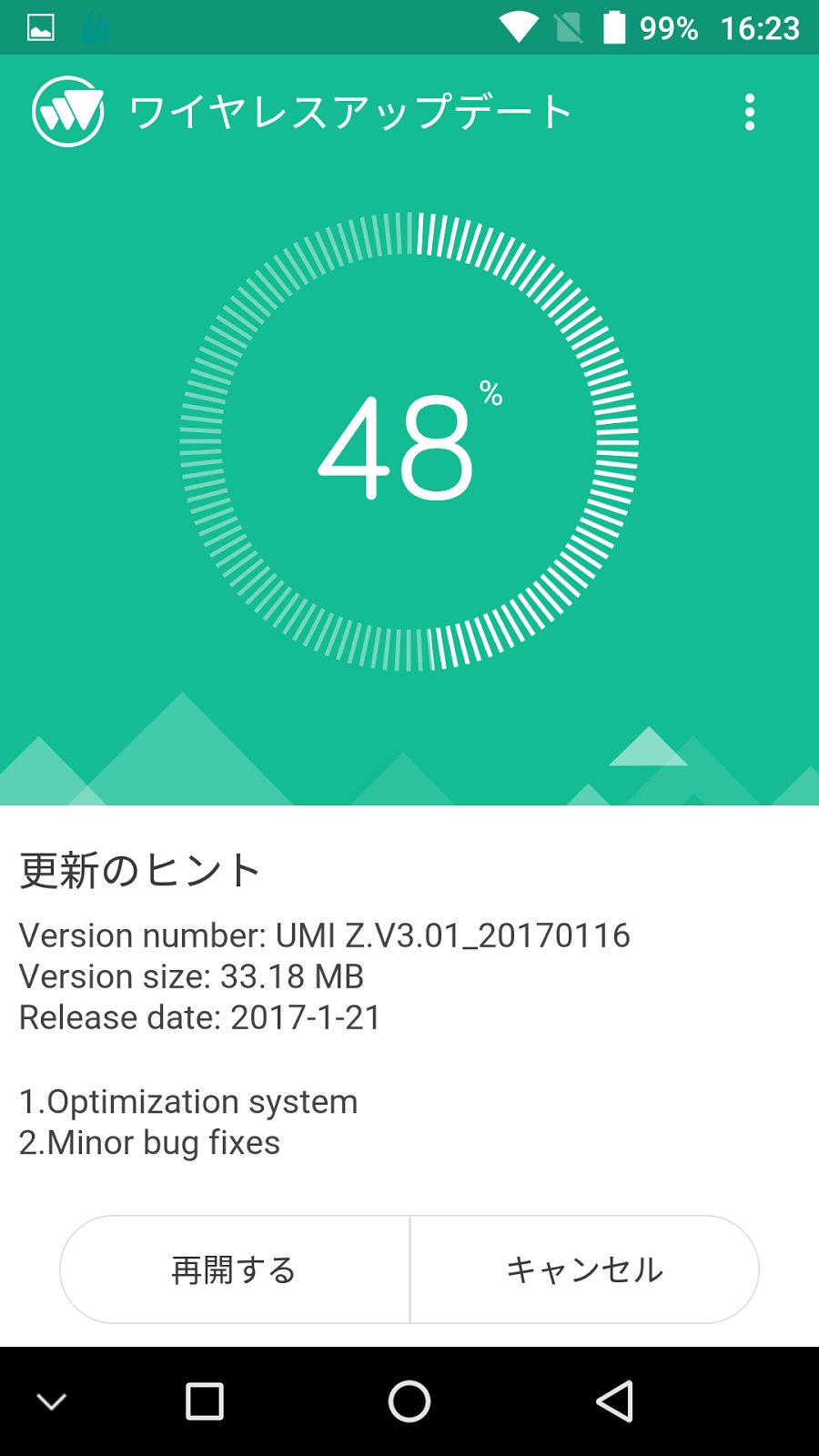The image size is (819, 1456).
Task: Go back with the navigation bar
Action: pyautogui.click(x=615, y=1401)
